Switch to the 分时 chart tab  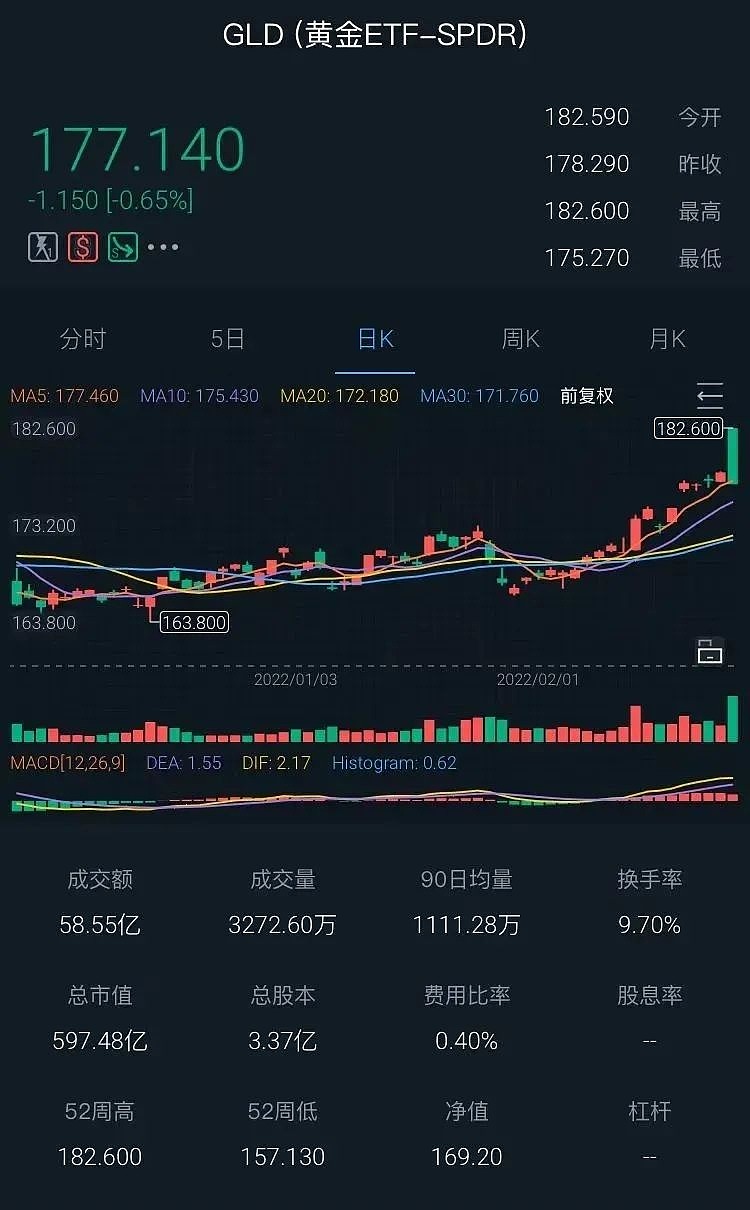pos(82,339)
